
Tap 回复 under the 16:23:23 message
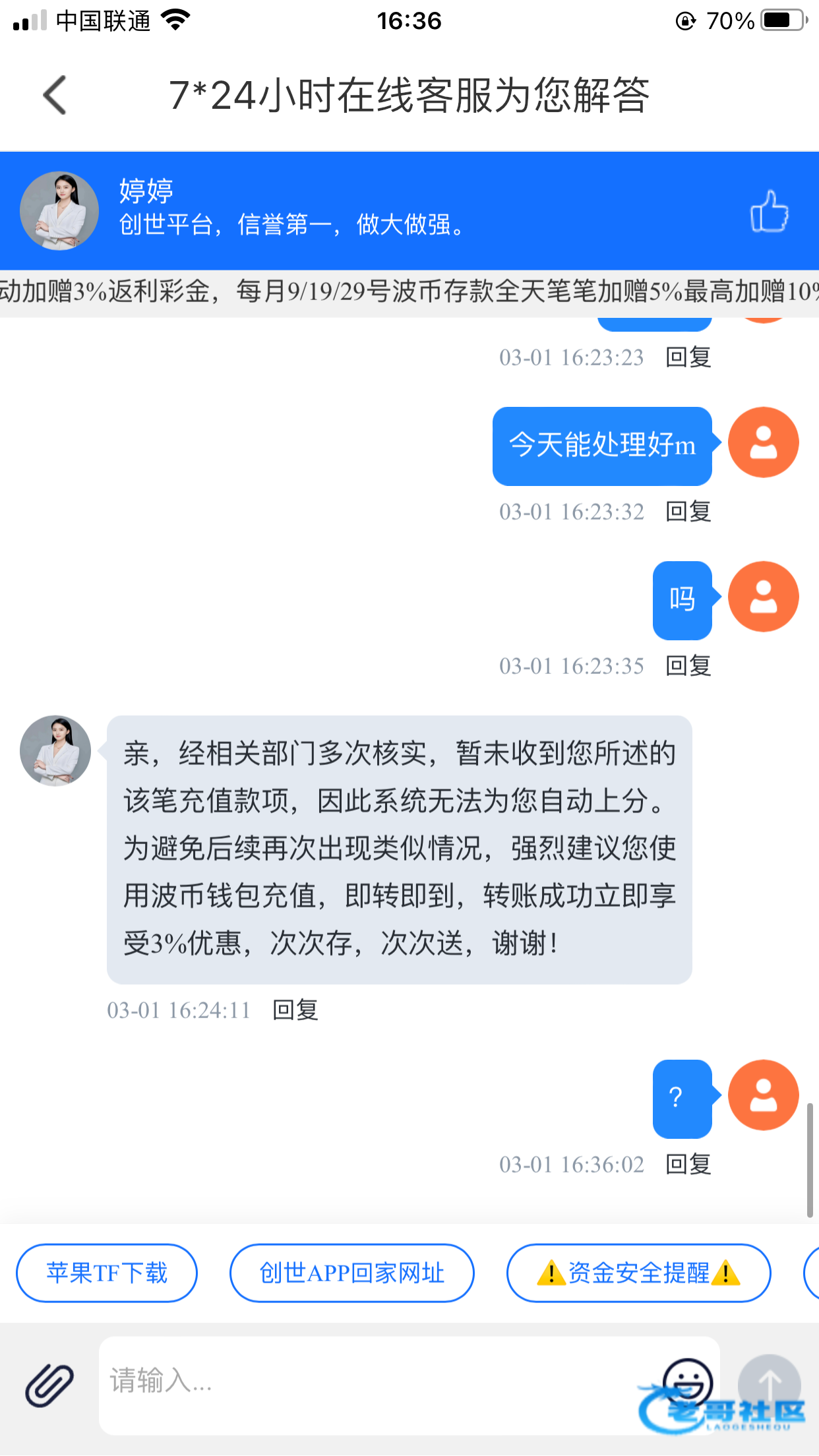(x=688, y=357)
